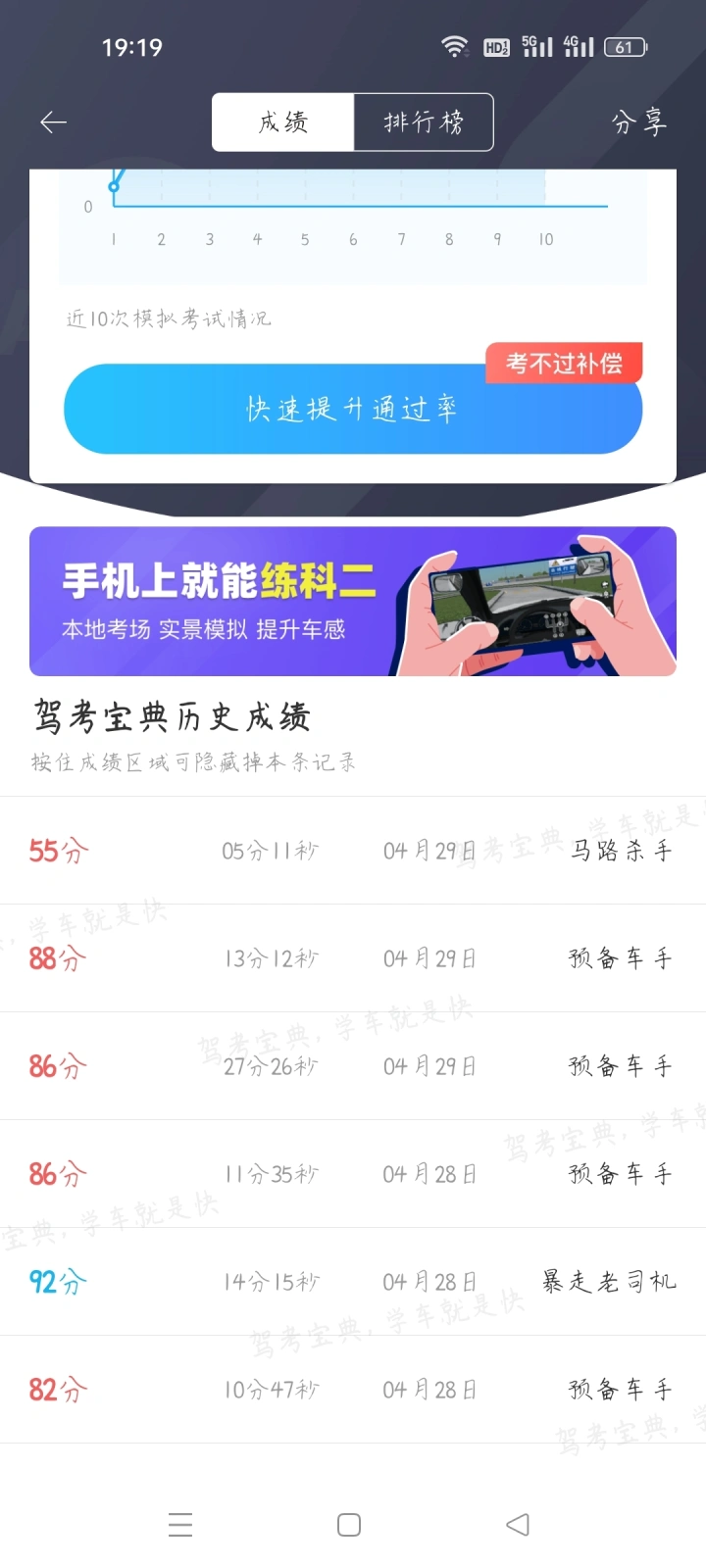Go back using the top-left arrow
The image size is (706, 1568).
coord(53,122)
